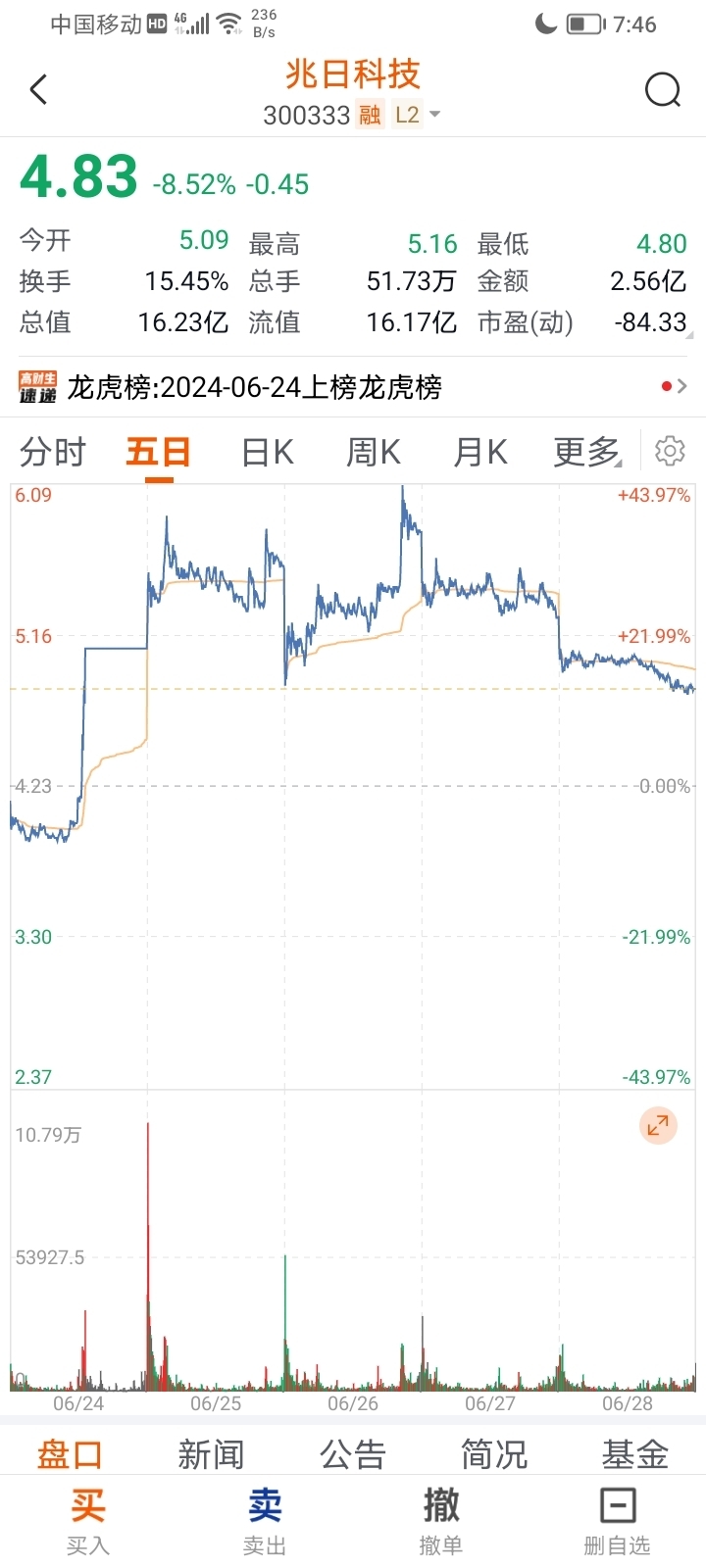The image size is (706, 1568).
Task: Tap 买入 to buy the stock
Action: (88, 1521)
